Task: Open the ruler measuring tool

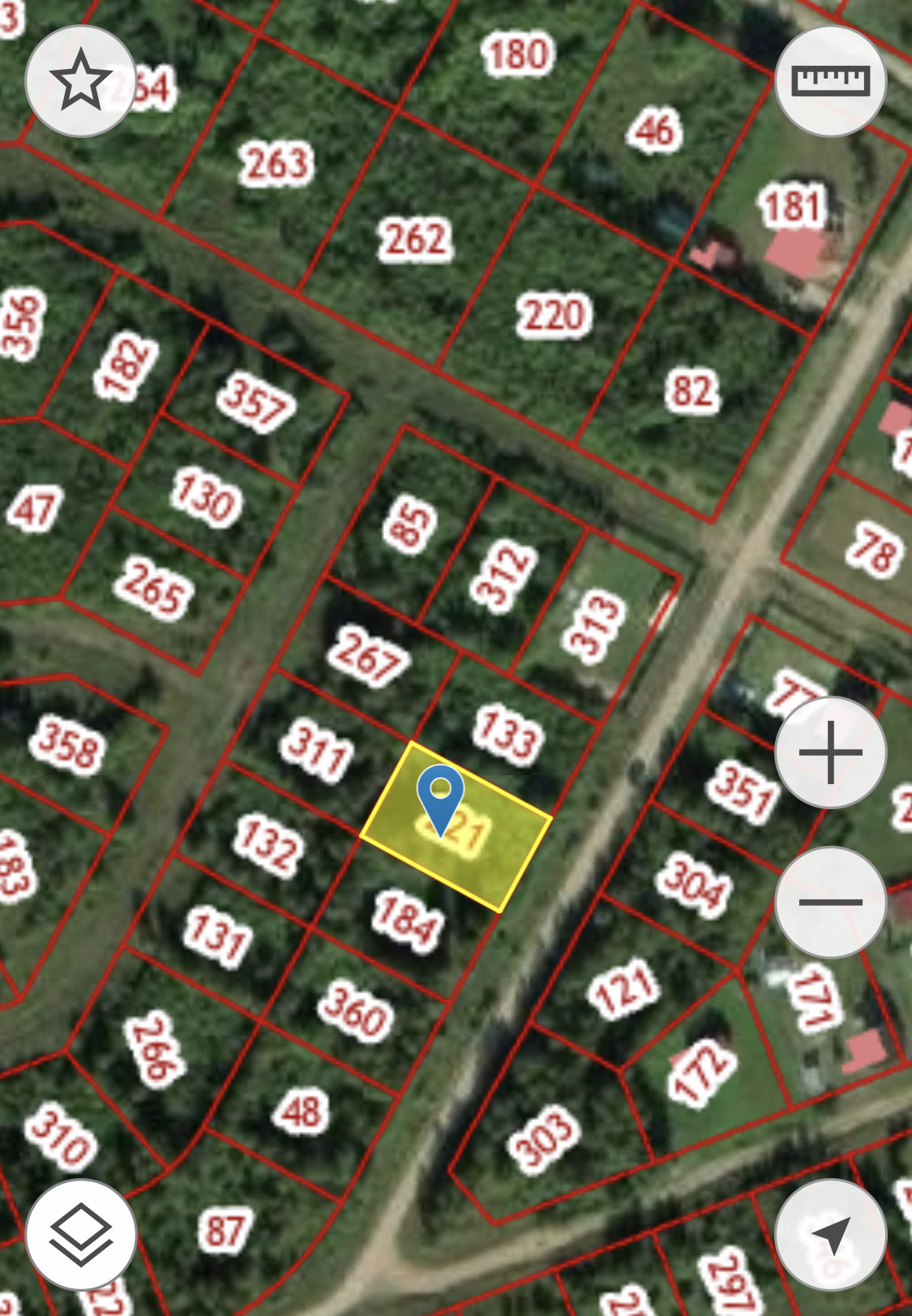Action: click(x=831, y=80)
